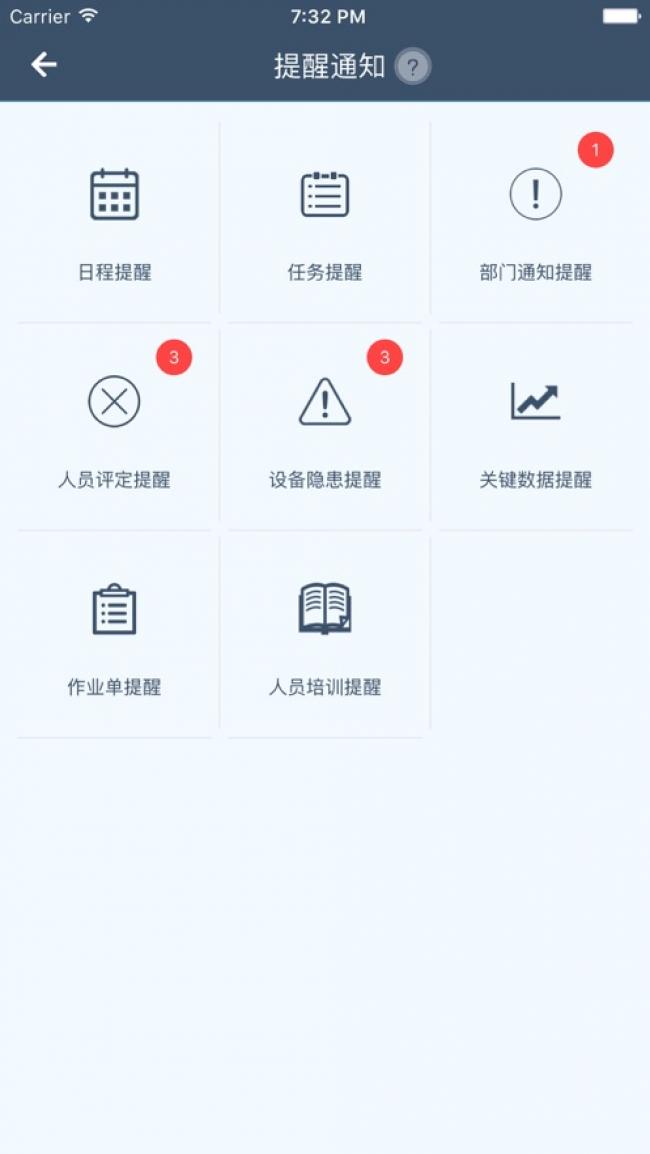Open 人员培训提醒 training reminders
Image resolution: width=650 pixels, height=1154 pixels.
pos(325,634)
